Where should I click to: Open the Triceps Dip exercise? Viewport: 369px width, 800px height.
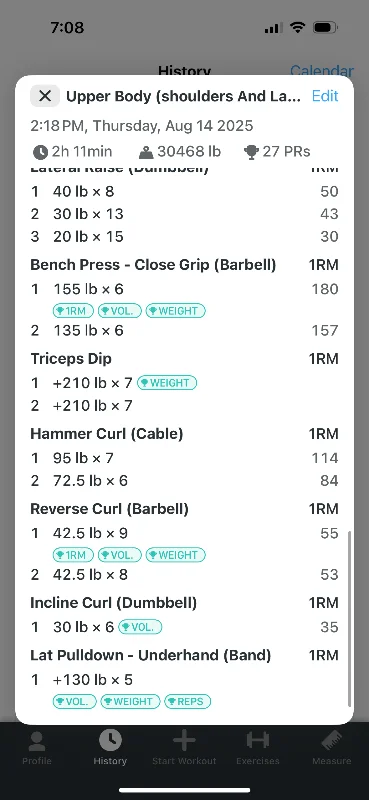[x=71, y=359]
